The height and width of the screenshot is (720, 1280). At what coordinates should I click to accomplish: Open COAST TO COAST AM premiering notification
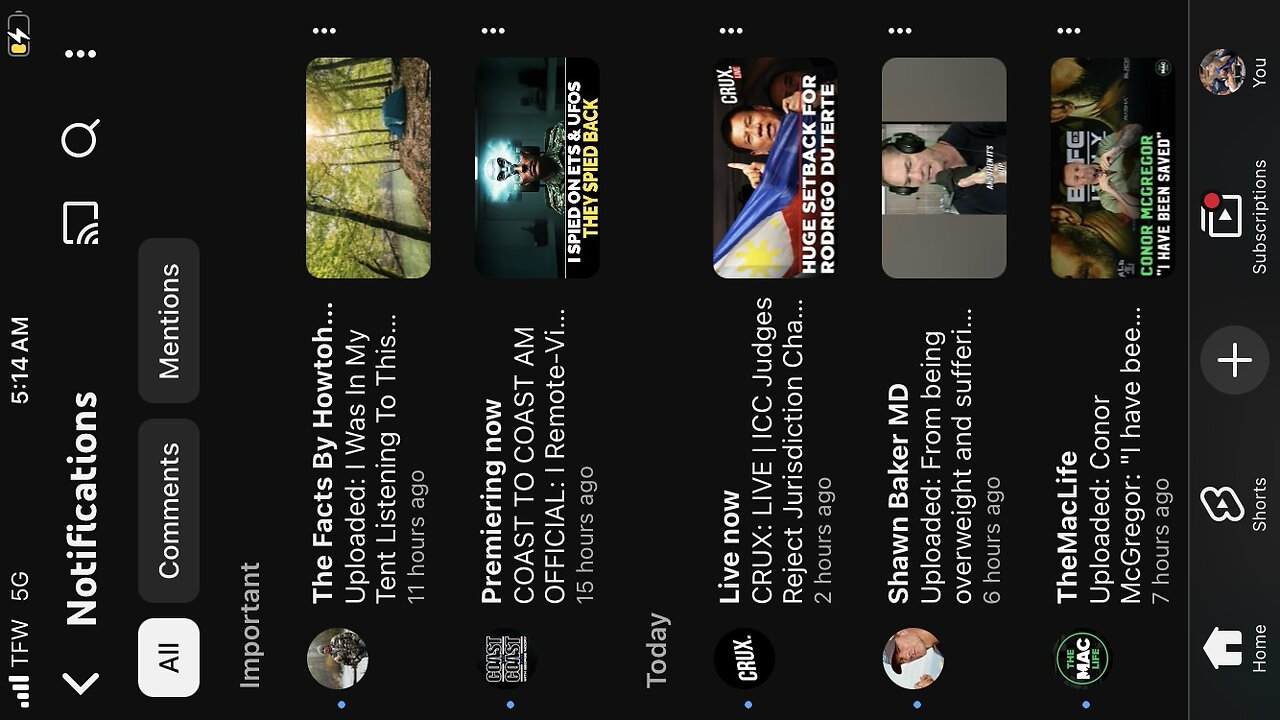540,450
